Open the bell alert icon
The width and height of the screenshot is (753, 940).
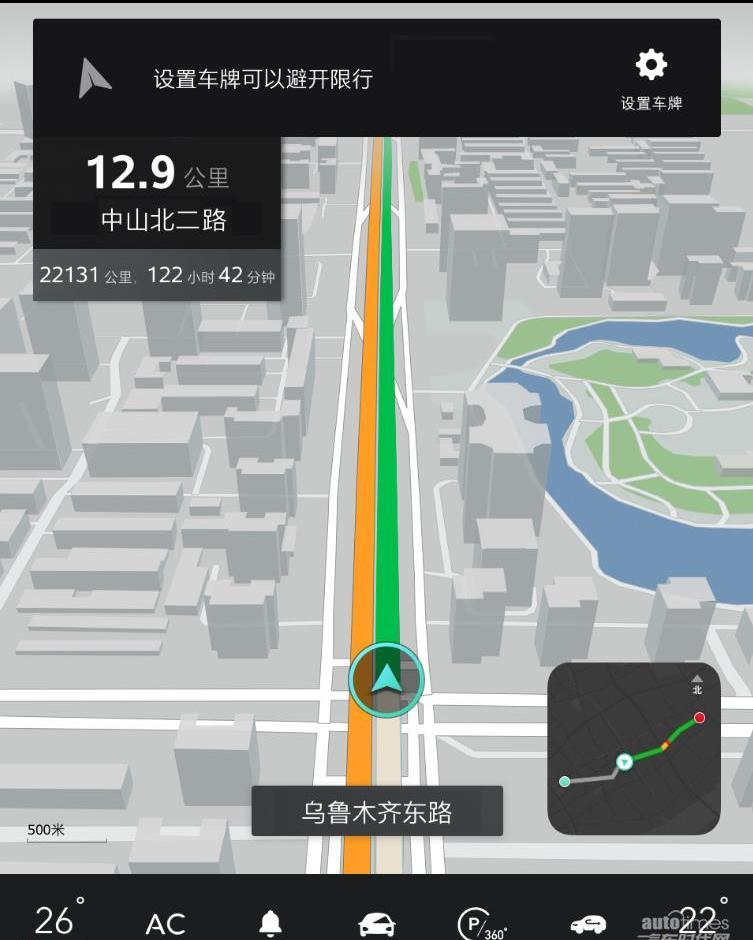pos(270,923)
